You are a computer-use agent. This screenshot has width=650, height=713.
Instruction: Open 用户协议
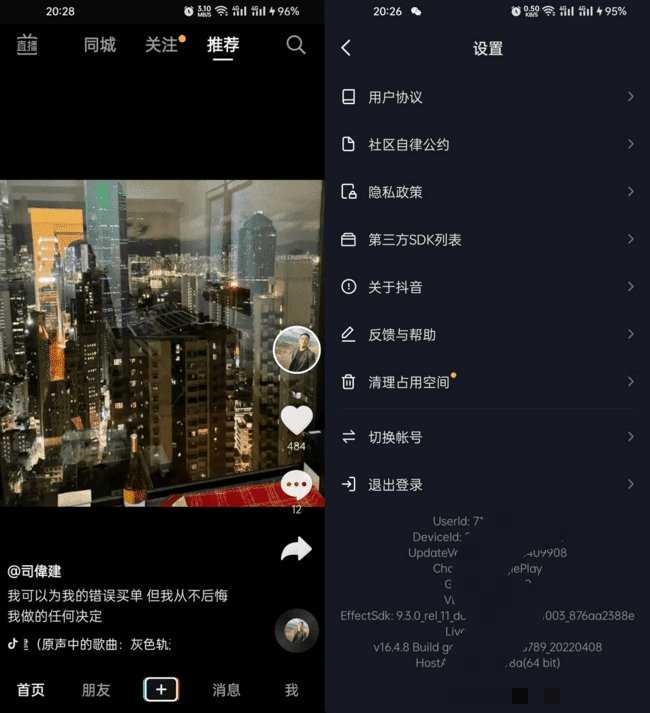pos(487,97)
